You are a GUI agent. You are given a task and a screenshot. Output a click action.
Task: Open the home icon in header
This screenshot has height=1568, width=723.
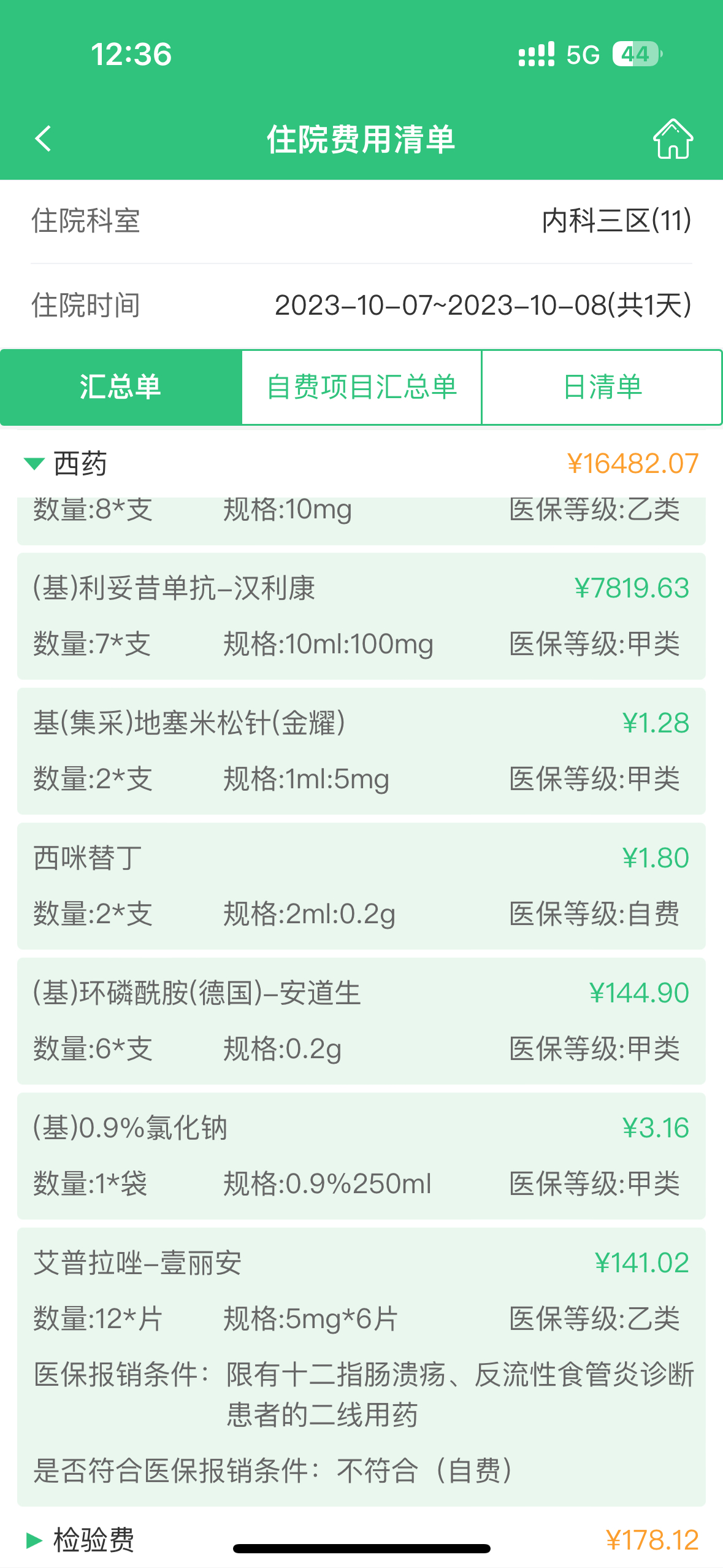[673, 139]
